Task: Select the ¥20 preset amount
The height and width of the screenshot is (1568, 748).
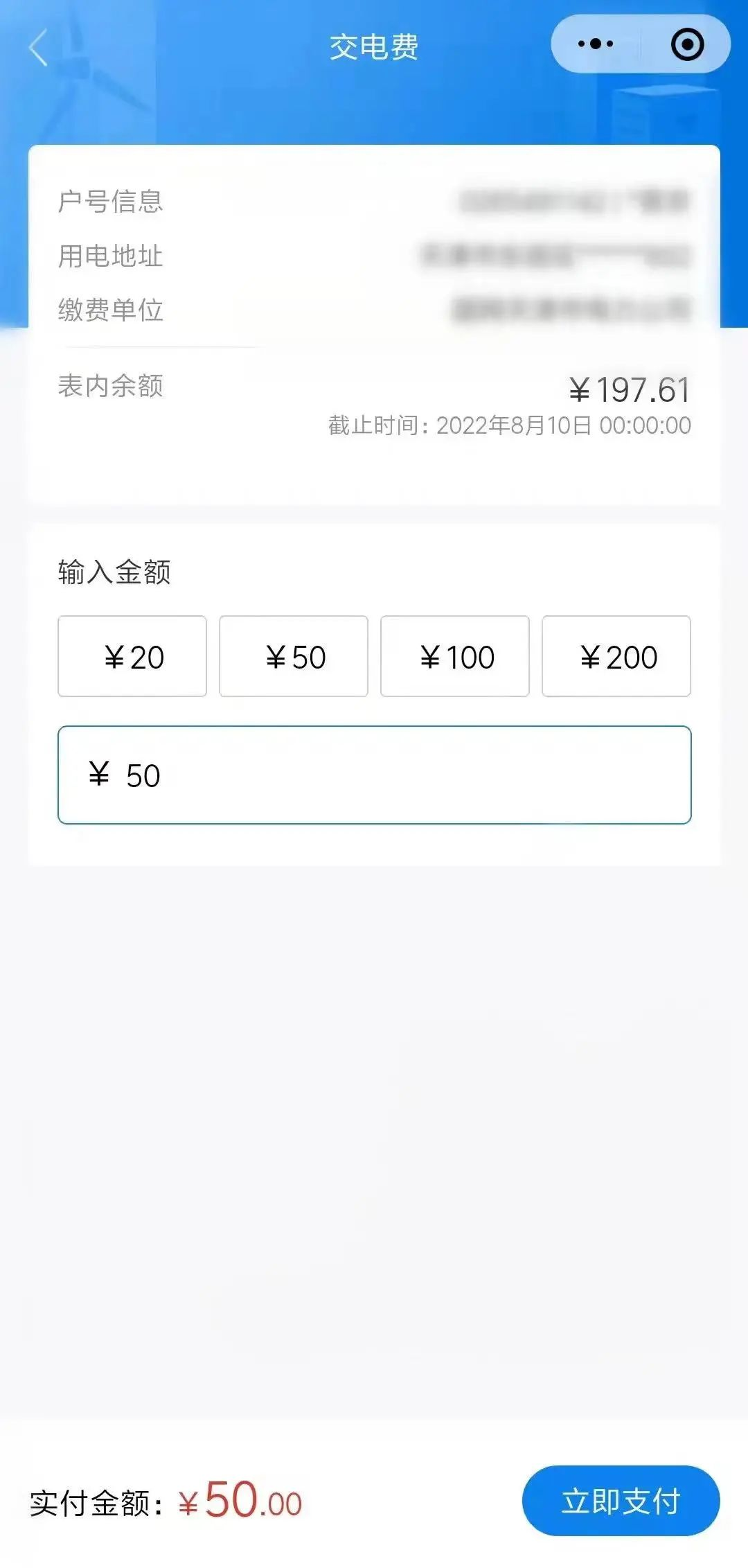Action: (x=132, y=656)
